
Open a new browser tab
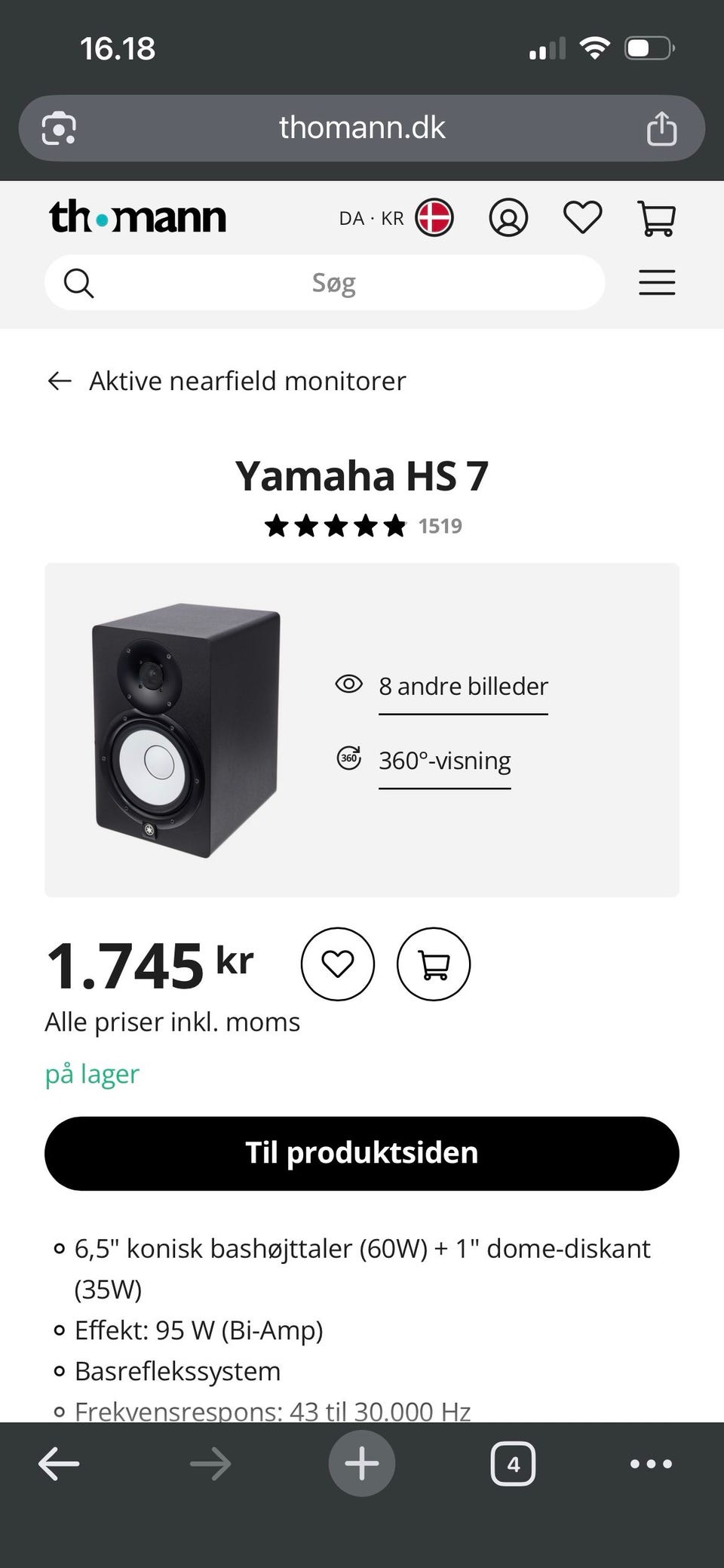click(362, 1464)
